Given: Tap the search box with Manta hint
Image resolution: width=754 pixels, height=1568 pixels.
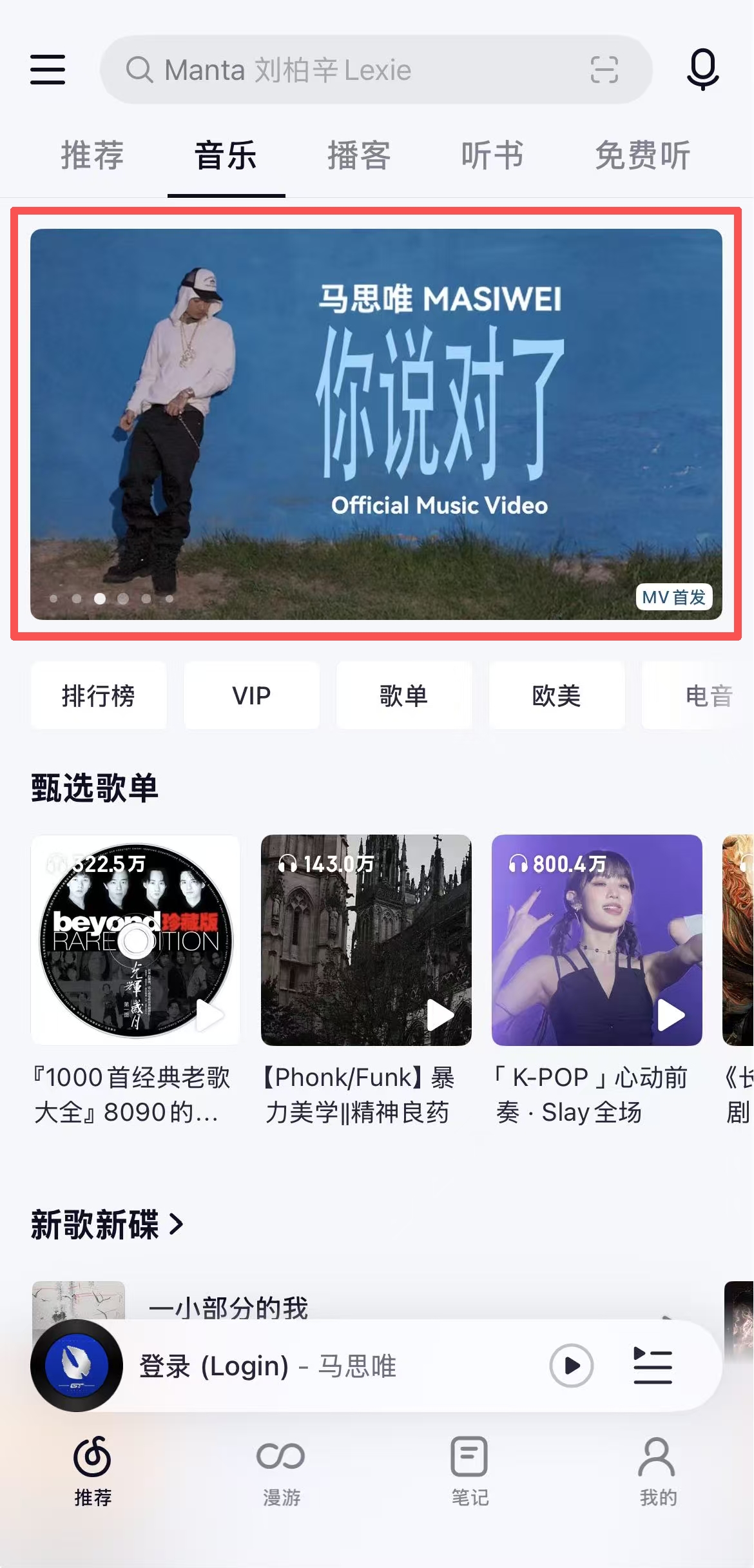Looking at the screenshot, I should [348, 70].
